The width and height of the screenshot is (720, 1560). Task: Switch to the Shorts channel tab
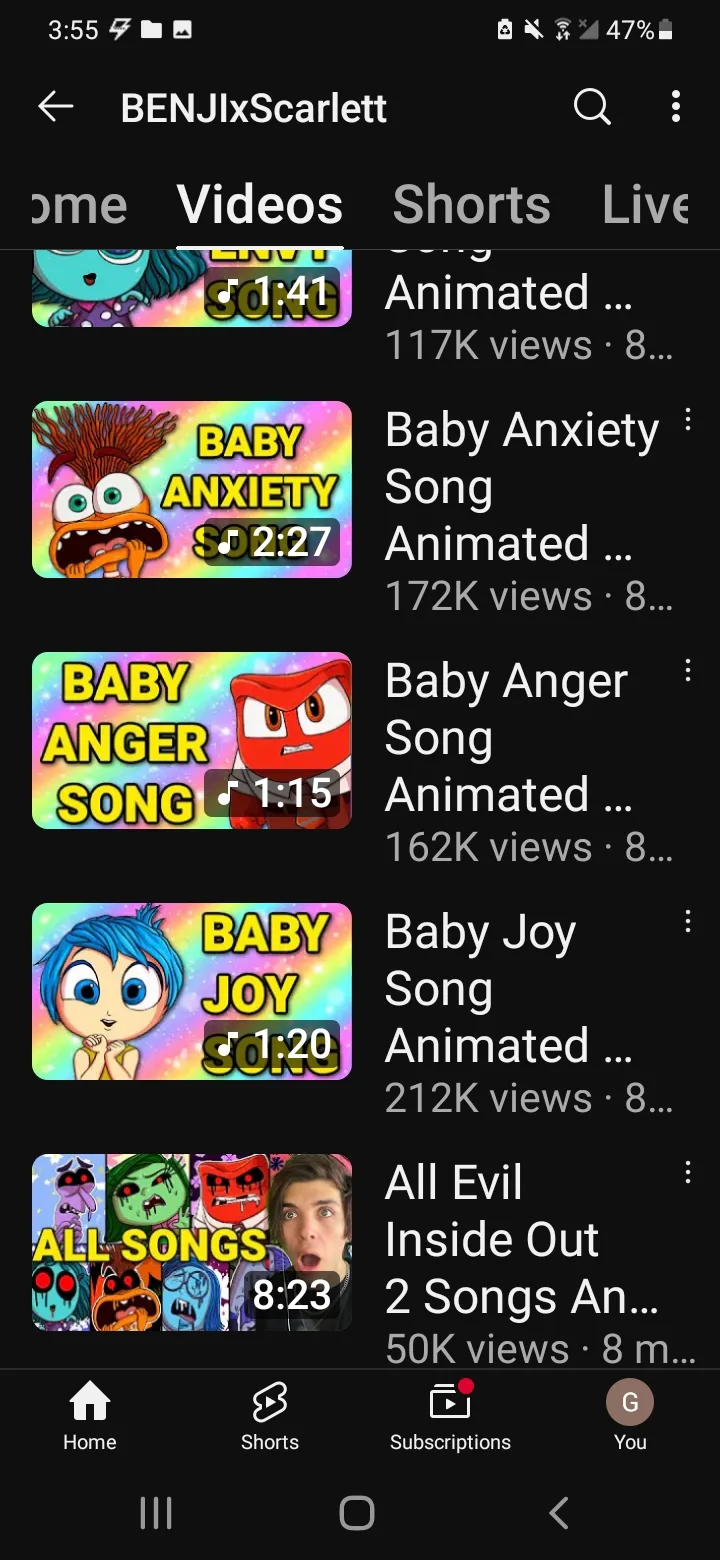coord(471,204)
